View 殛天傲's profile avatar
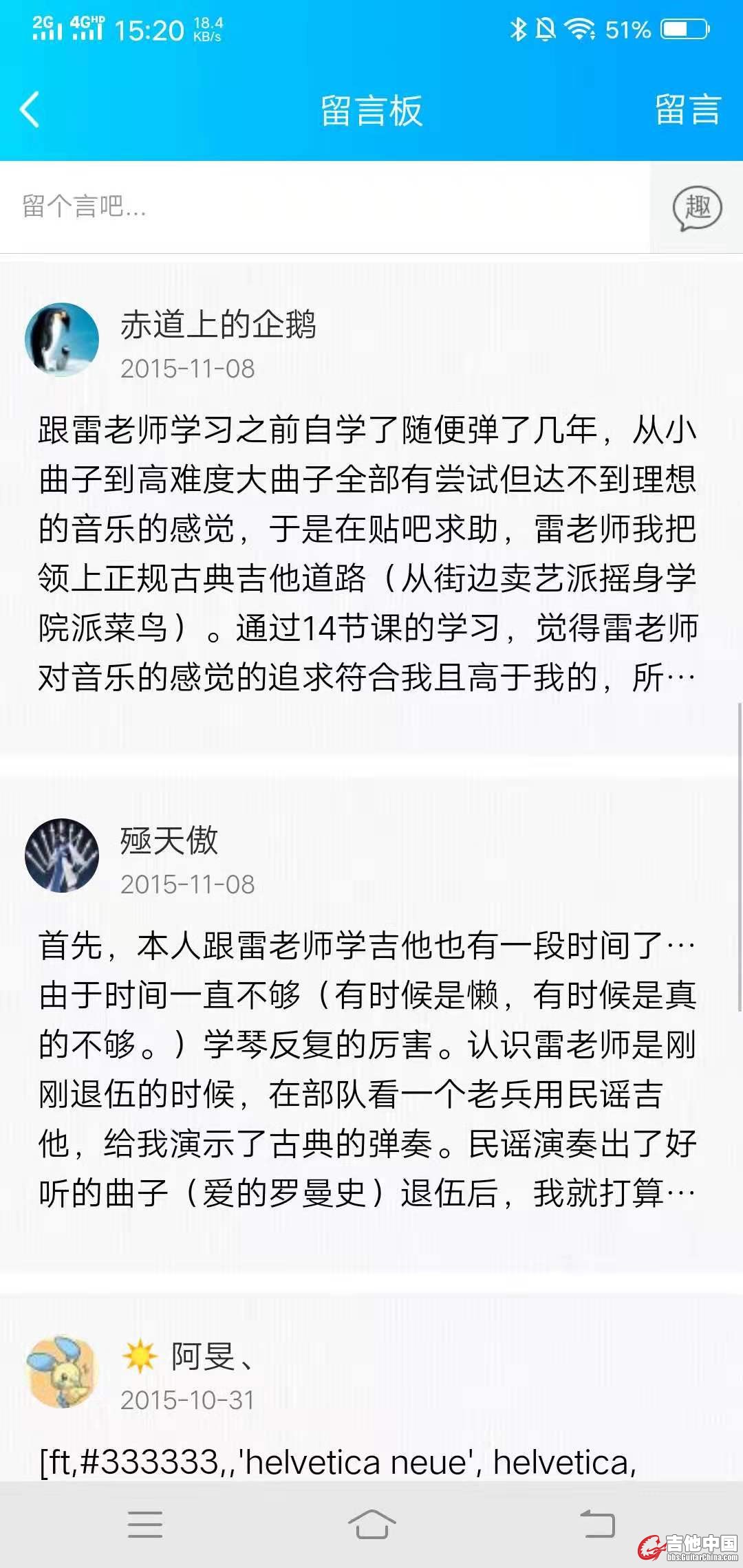Image resolution: width=743 pixels, height=1568 pixels. click(62, 856)
